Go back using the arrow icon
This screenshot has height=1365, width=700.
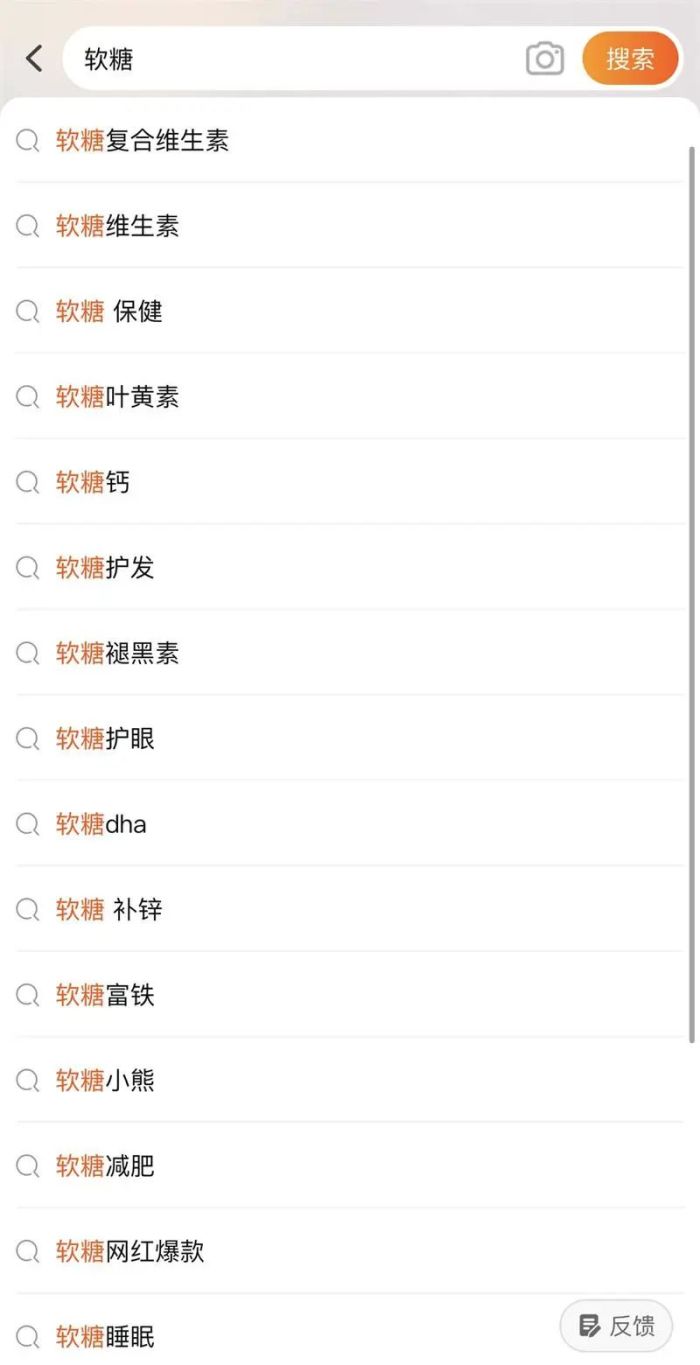tap(34, 58)
